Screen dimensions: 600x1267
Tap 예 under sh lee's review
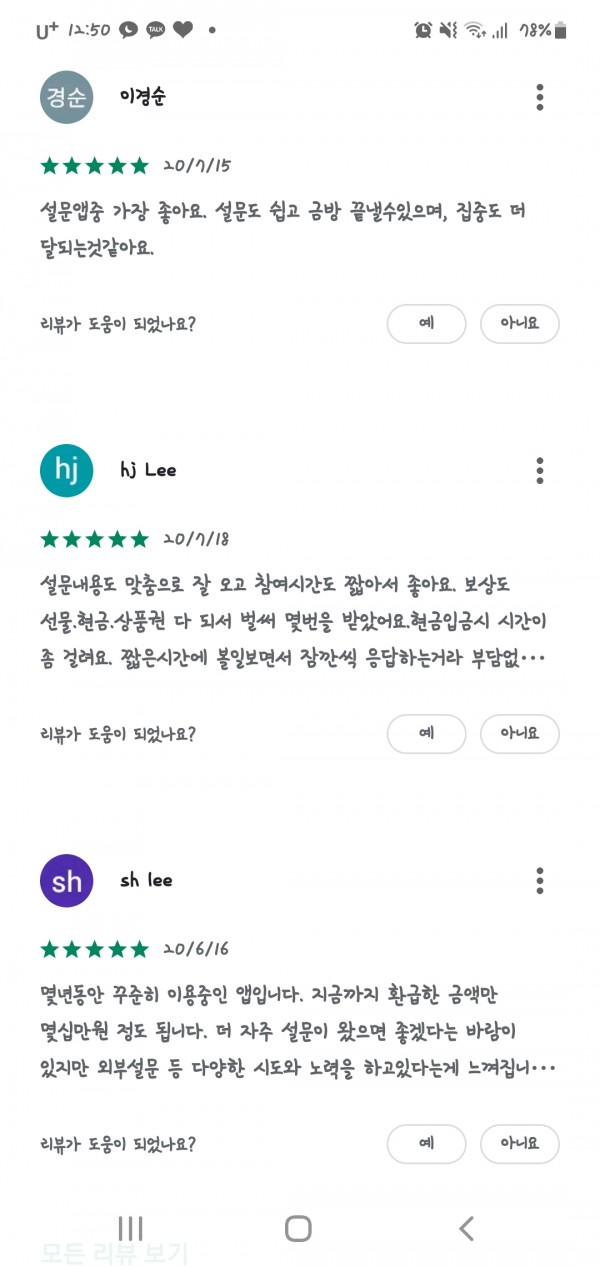[x=426, y=1144]
